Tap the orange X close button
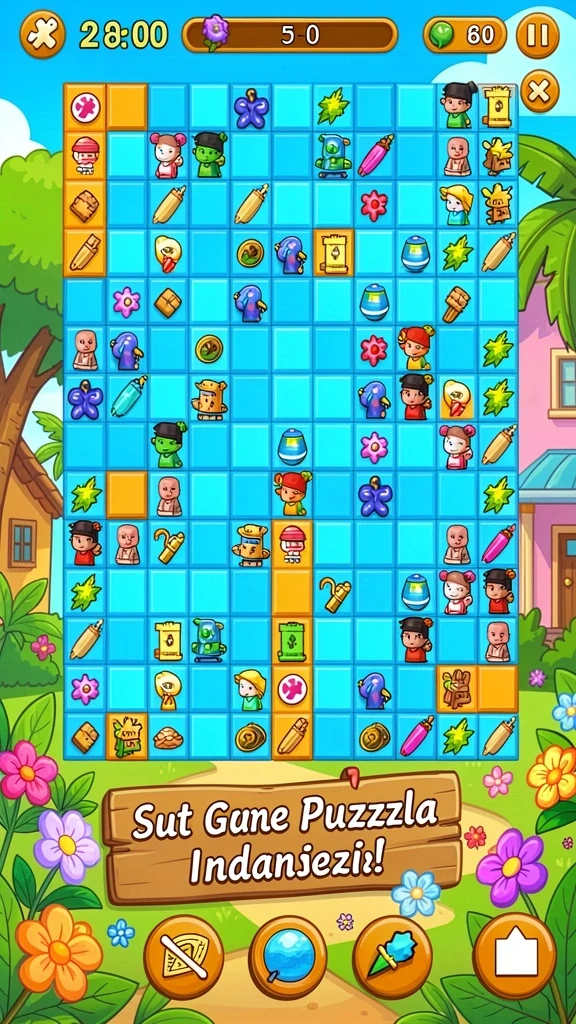Image resolution: width=576 pixels, height=1024 pixels. (539, 91)
